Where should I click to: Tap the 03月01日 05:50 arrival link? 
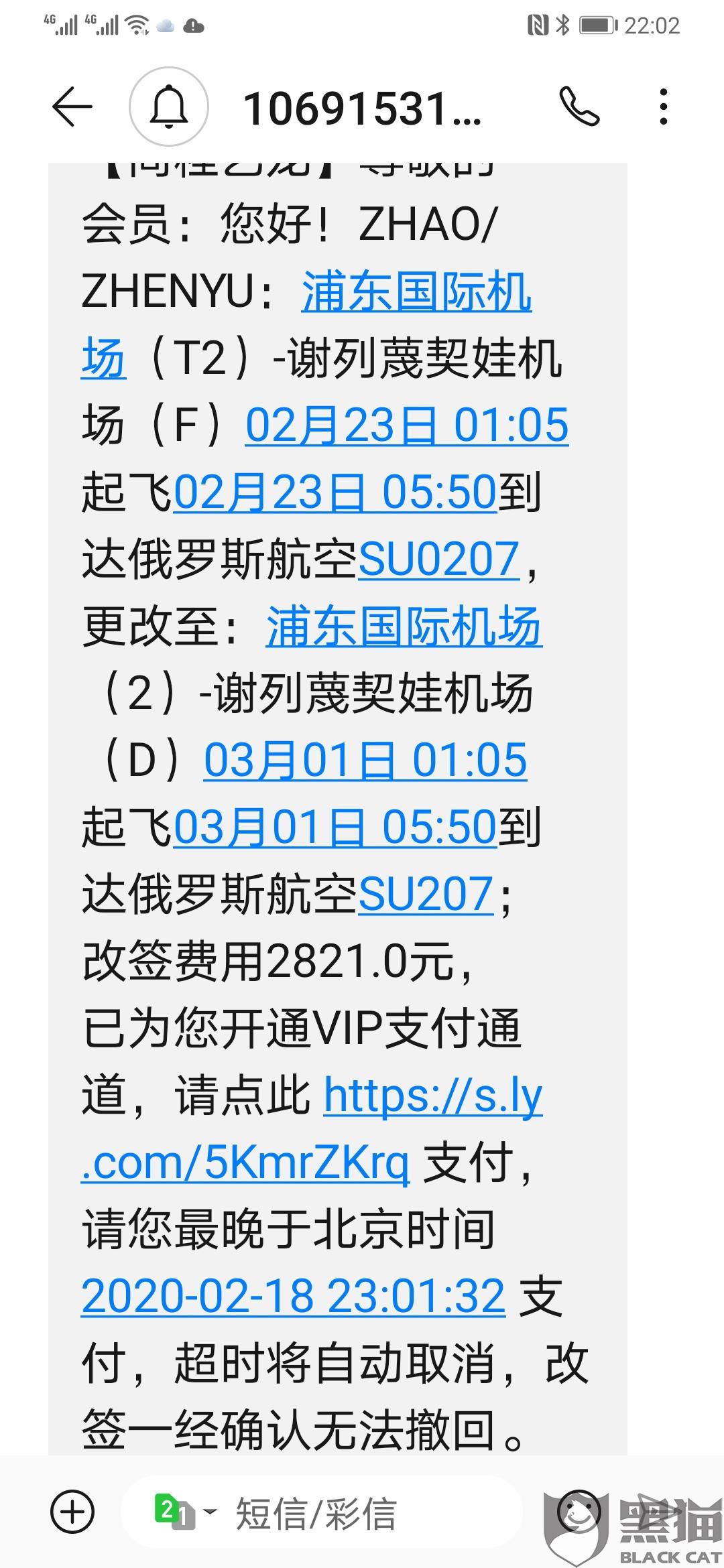335,828
